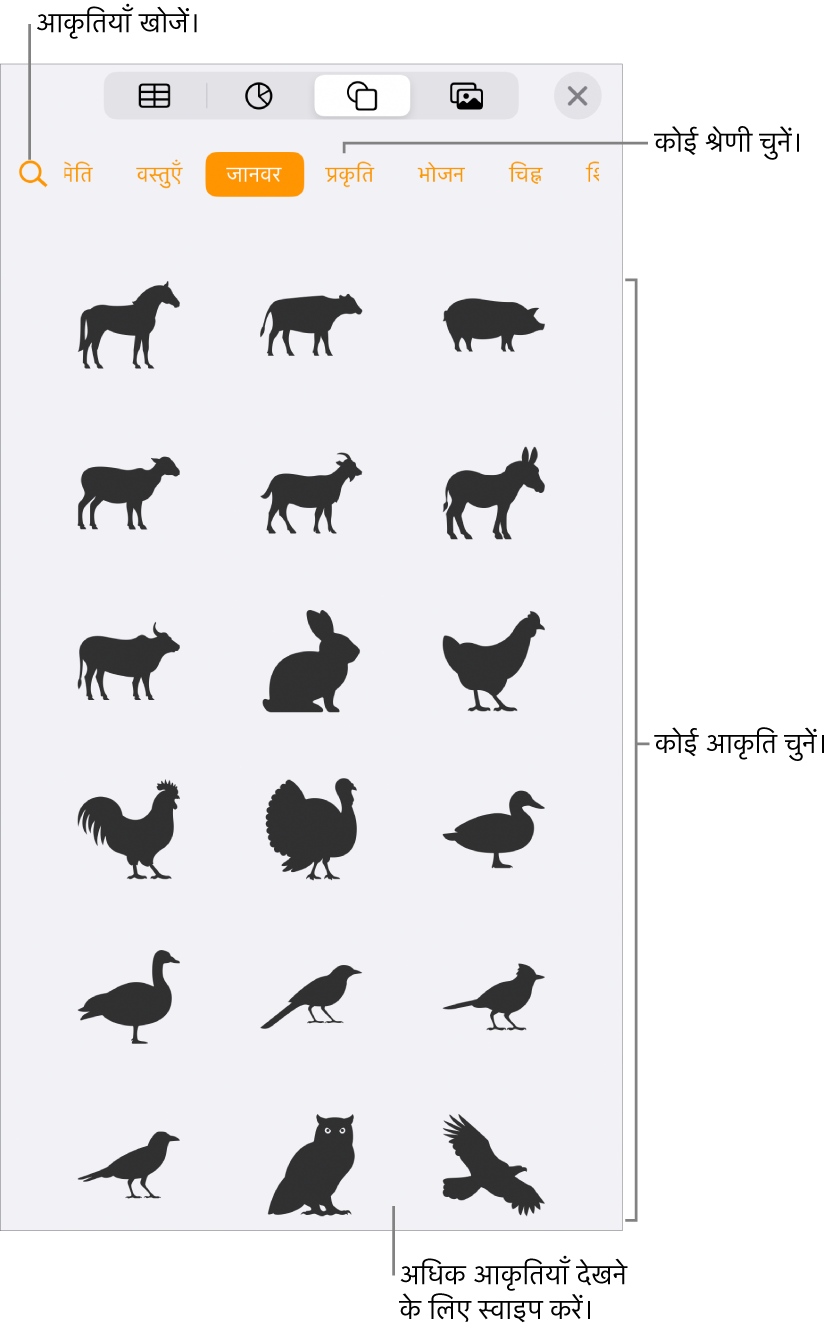Image resolution: width=838 pixels, height=1330 pixels.
Task: Choose the donkey shape
Action: click(494, 492)
